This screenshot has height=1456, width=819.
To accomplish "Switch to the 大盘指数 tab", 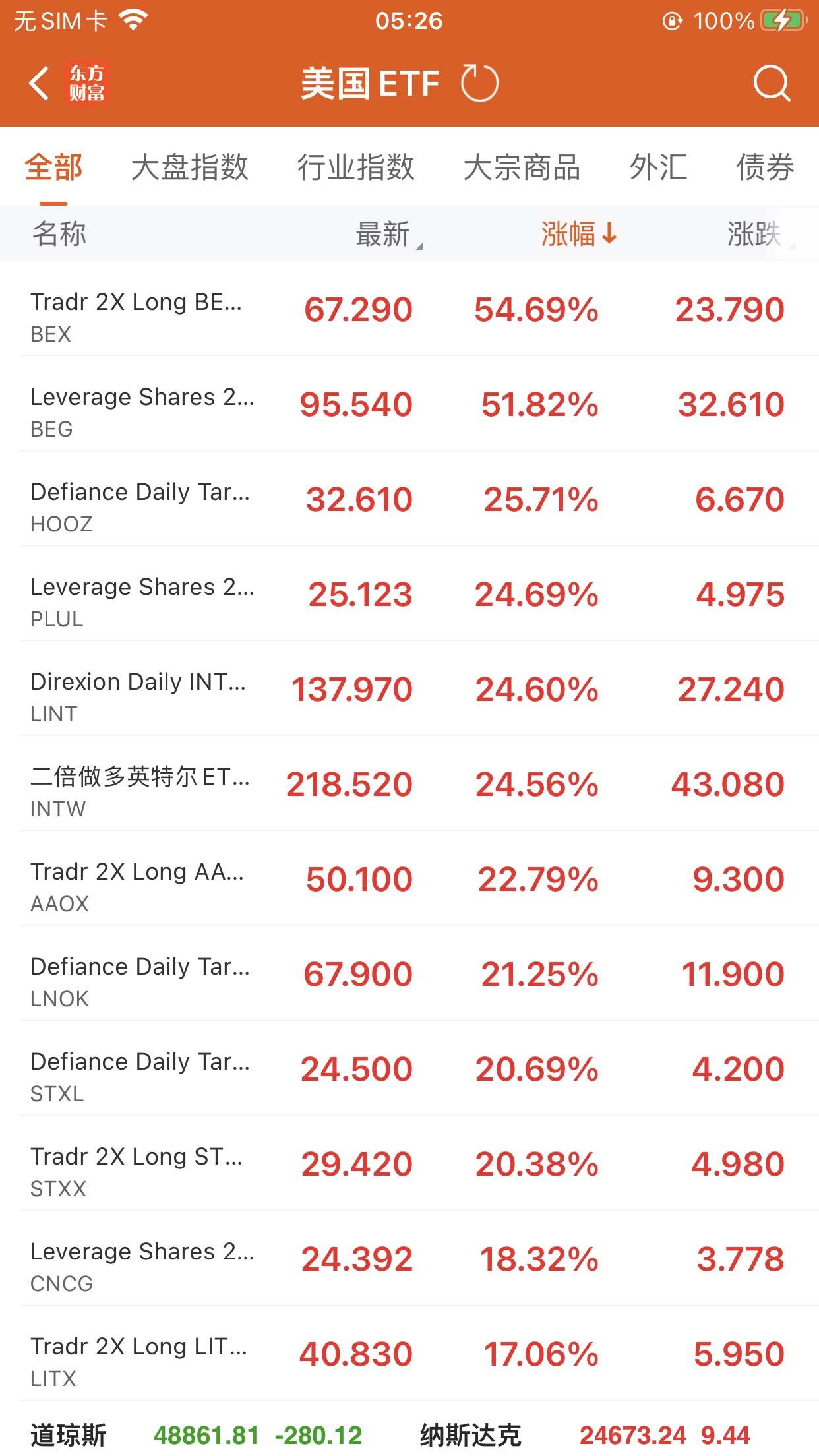I will pyautogui.click(x=190, y=167).
